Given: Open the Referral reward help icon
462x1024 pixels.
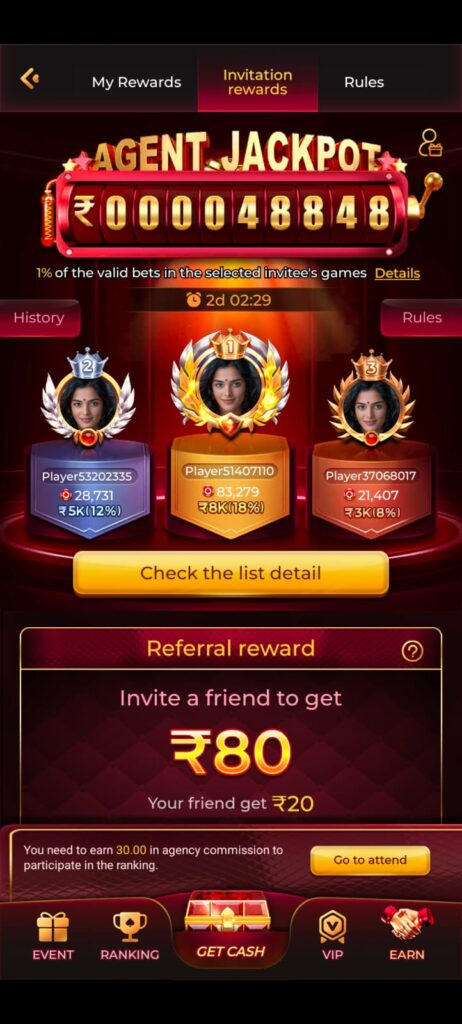Looking at the screenshot, I should coord(412,650).
